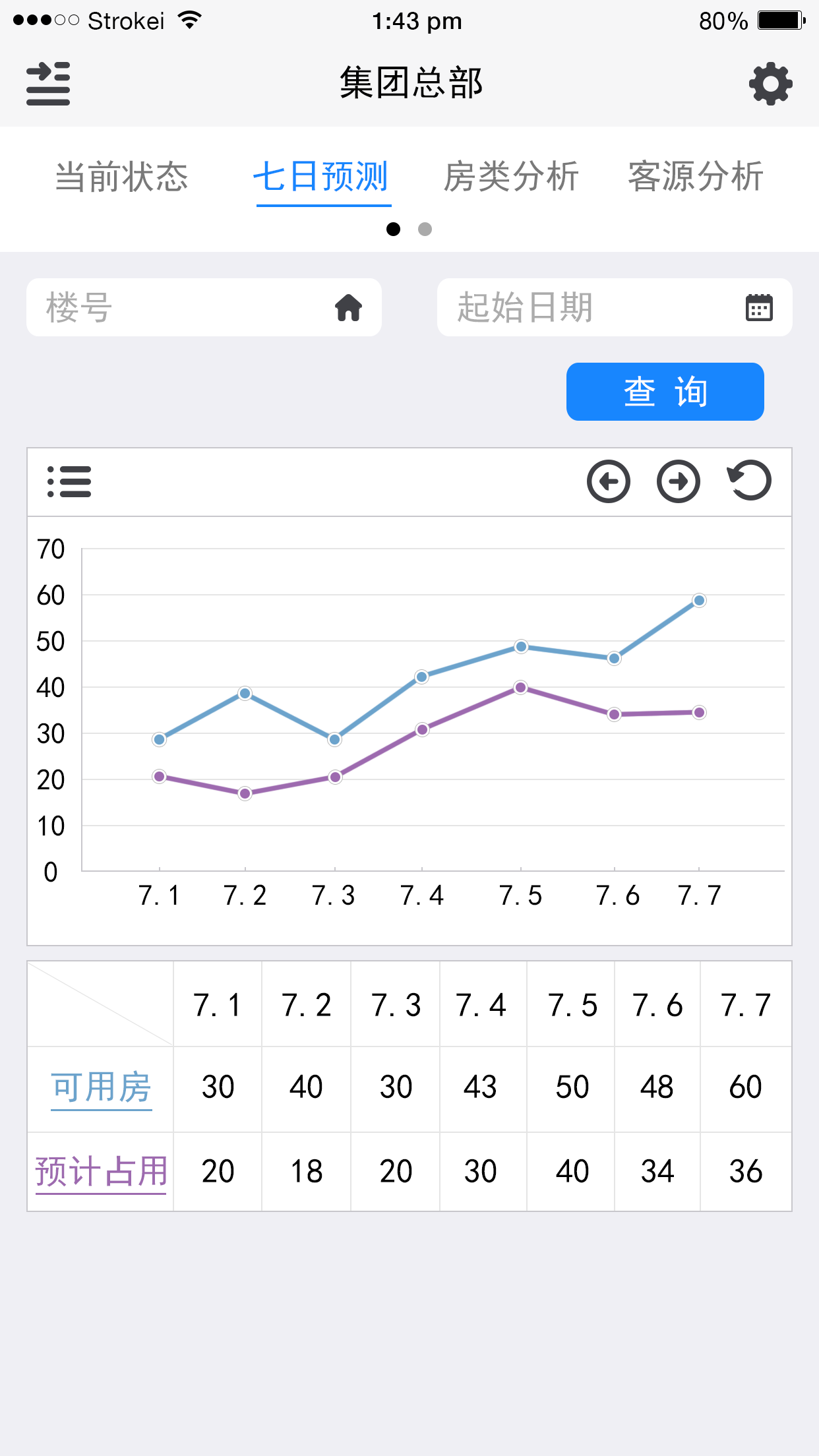Open the chart list menu icon
This screenshot has width=819, height=1456.
[69, 481]
